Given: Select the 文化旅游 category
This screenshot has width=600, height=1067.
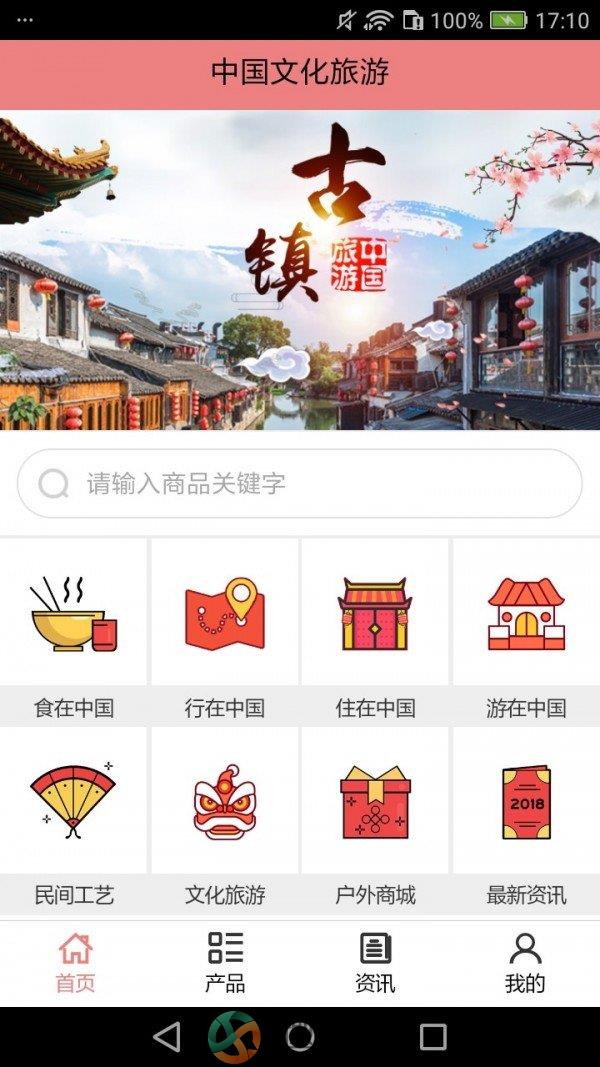Looking at the screenshot, I should point(225,817).
